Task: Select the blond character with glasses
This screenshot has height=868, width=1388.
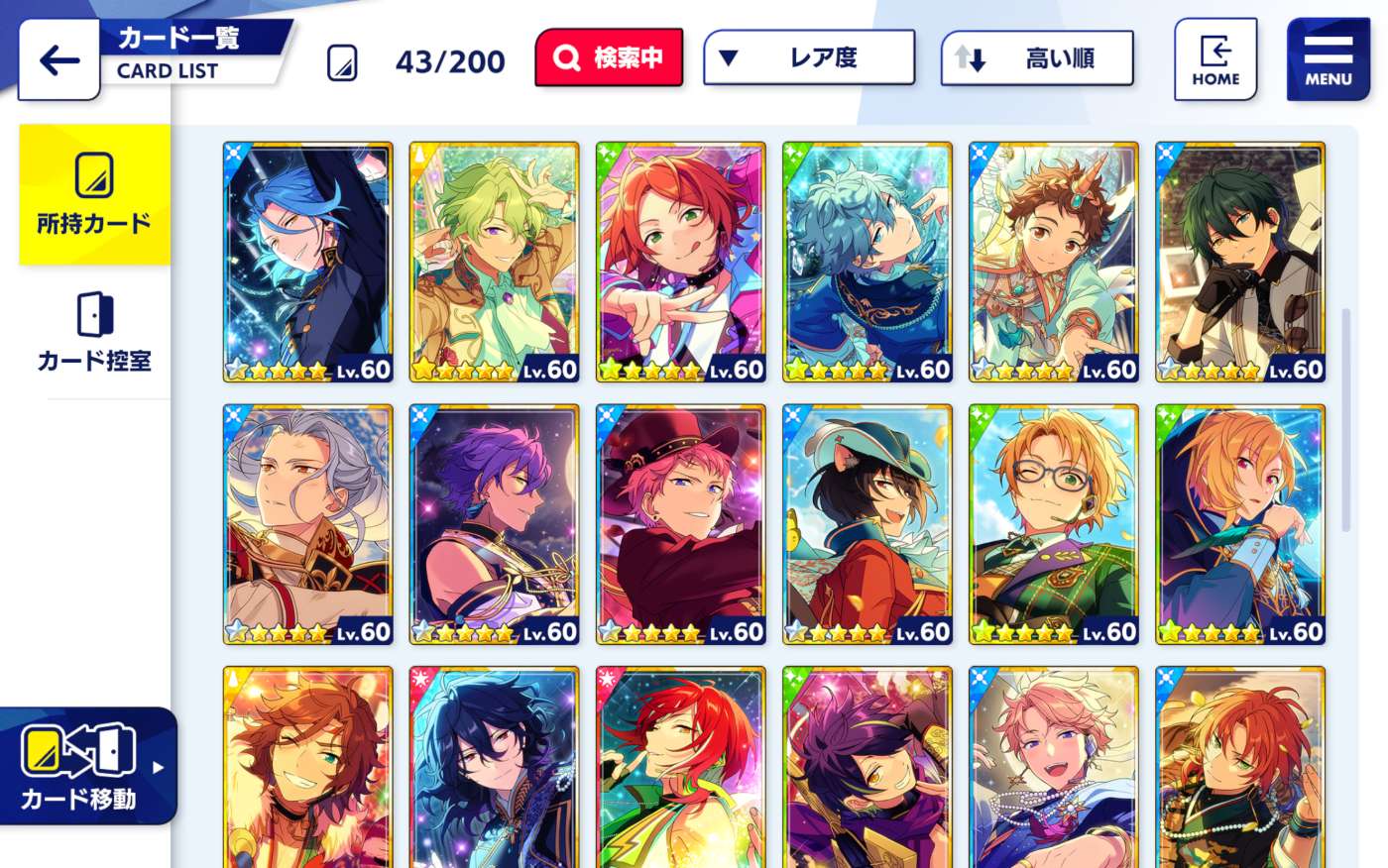Action: [x=1053, y=524]
